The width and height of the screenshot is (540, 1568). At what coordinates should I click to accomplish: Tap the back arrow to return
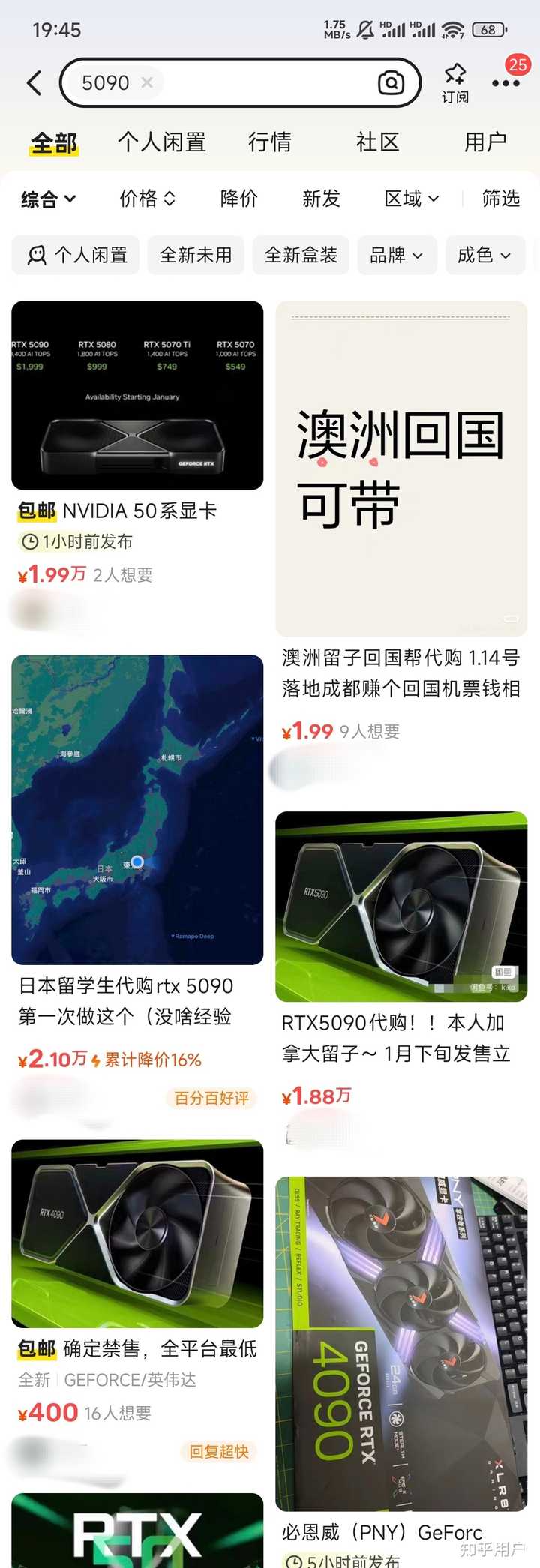tap(33, 82)
